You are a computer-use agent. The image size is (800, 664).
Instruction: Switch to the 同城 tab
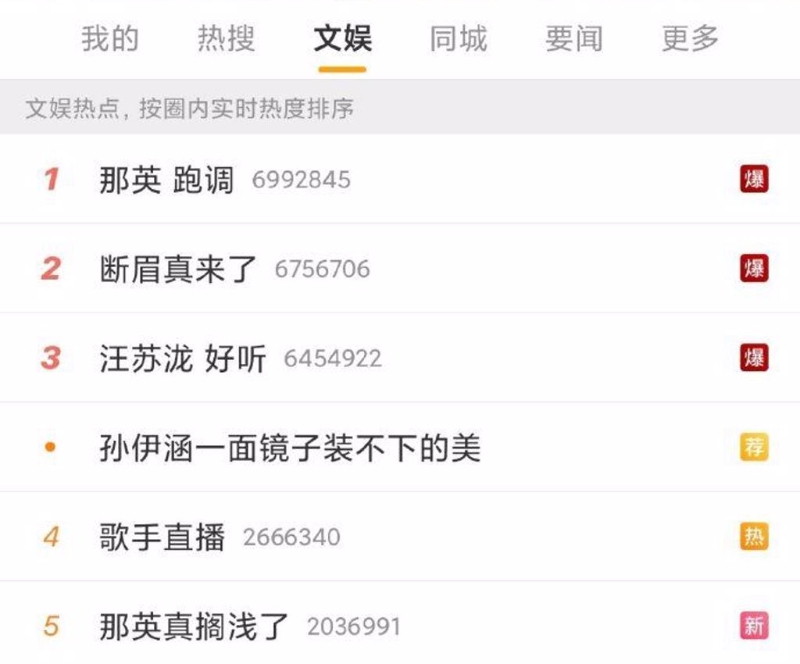[458, 39]
